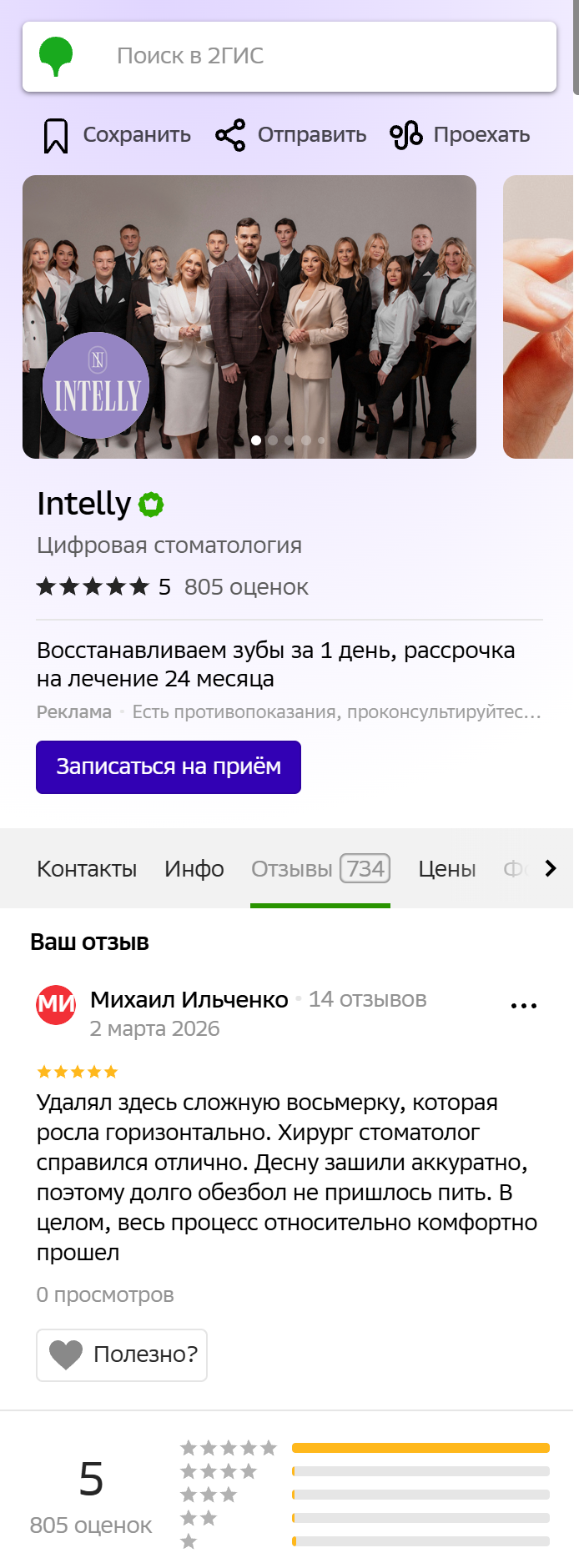Book a visit with Записаться на приём
579x1568 pixels.
point(168,766)
